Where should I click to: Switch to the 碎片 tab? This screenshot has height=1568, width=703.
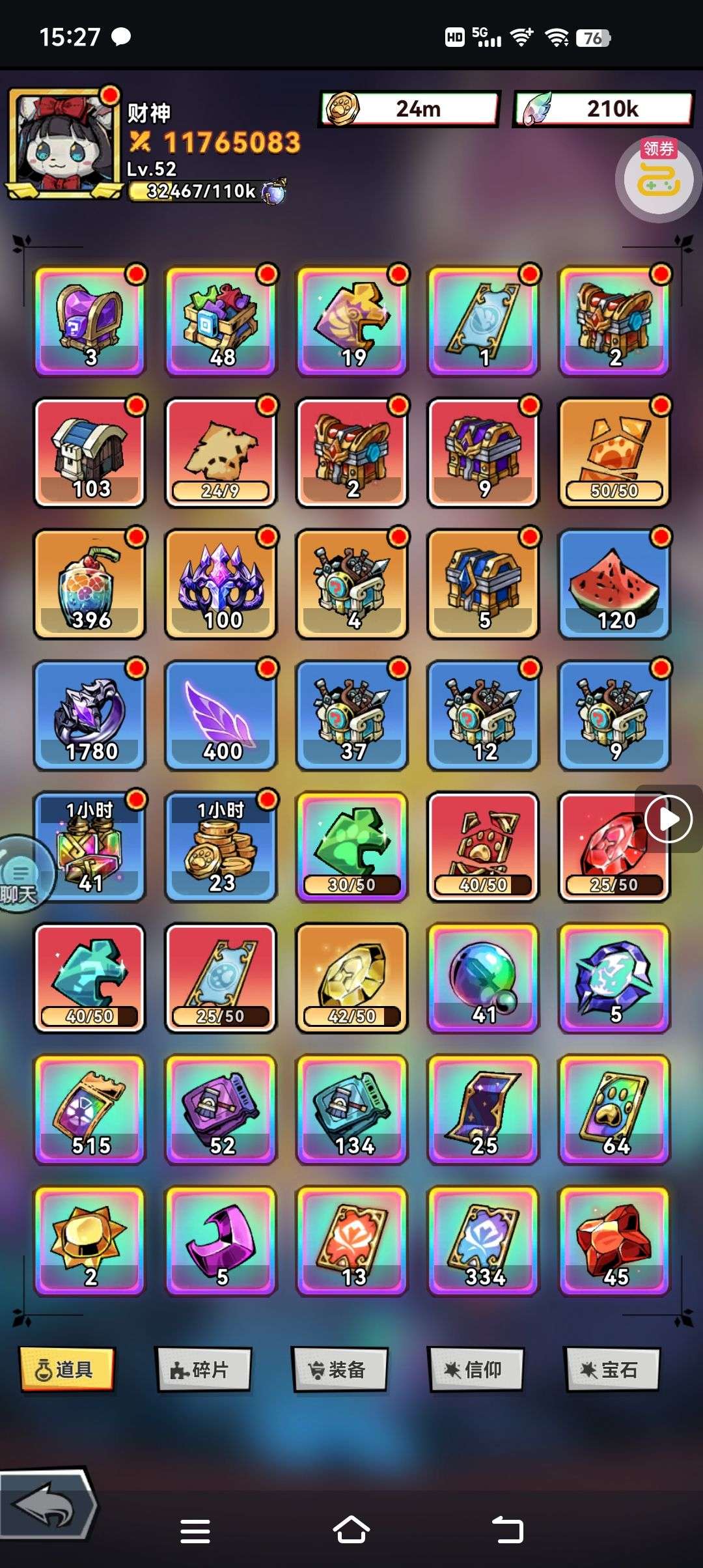pyautogui.click(x=204, y=1369)
